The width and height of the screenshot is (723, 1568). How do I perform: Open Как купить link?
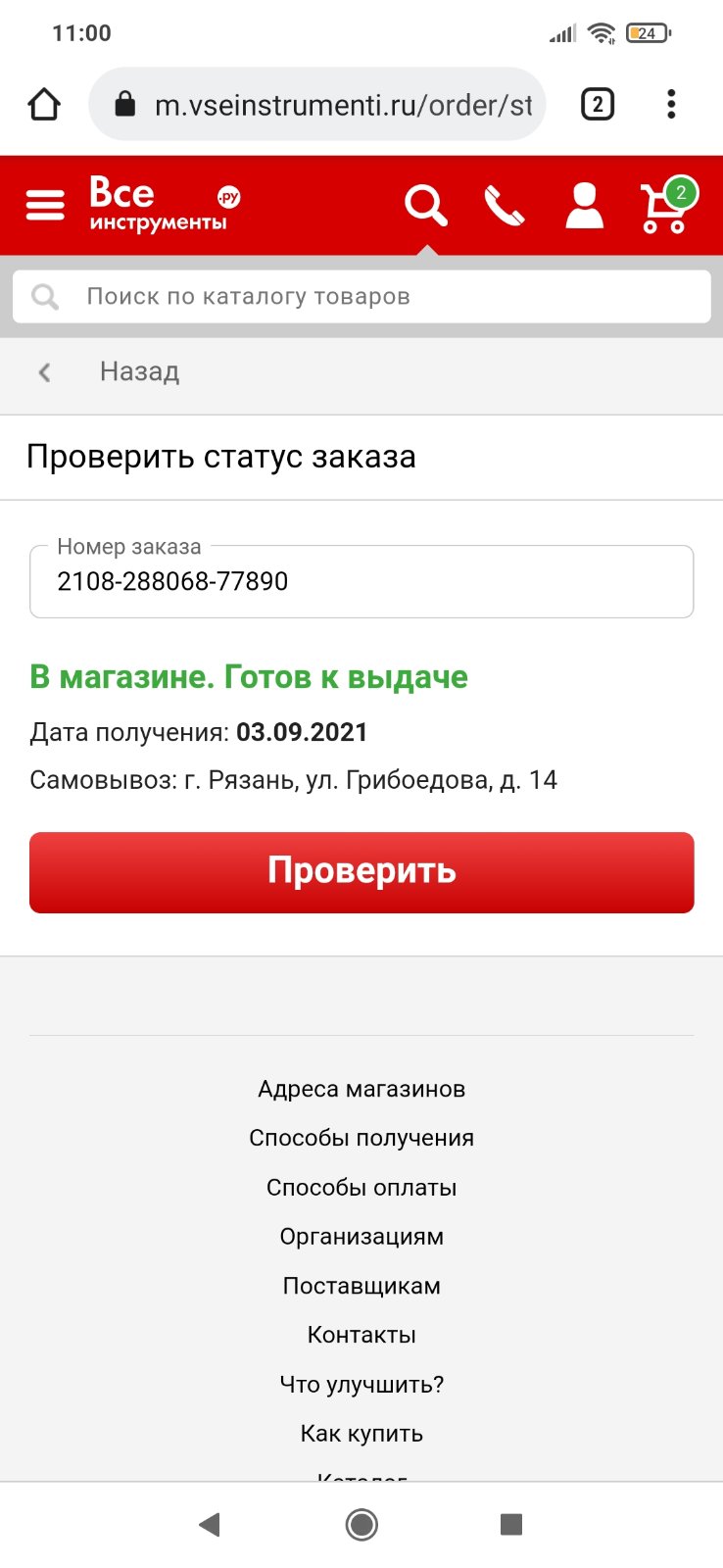[361, 1433]
